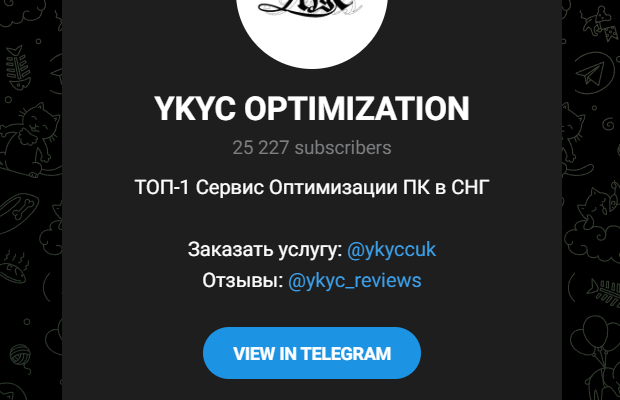620x400 pixels.
Task: Tap the View in Telegram button
Action: click(311, 354)
